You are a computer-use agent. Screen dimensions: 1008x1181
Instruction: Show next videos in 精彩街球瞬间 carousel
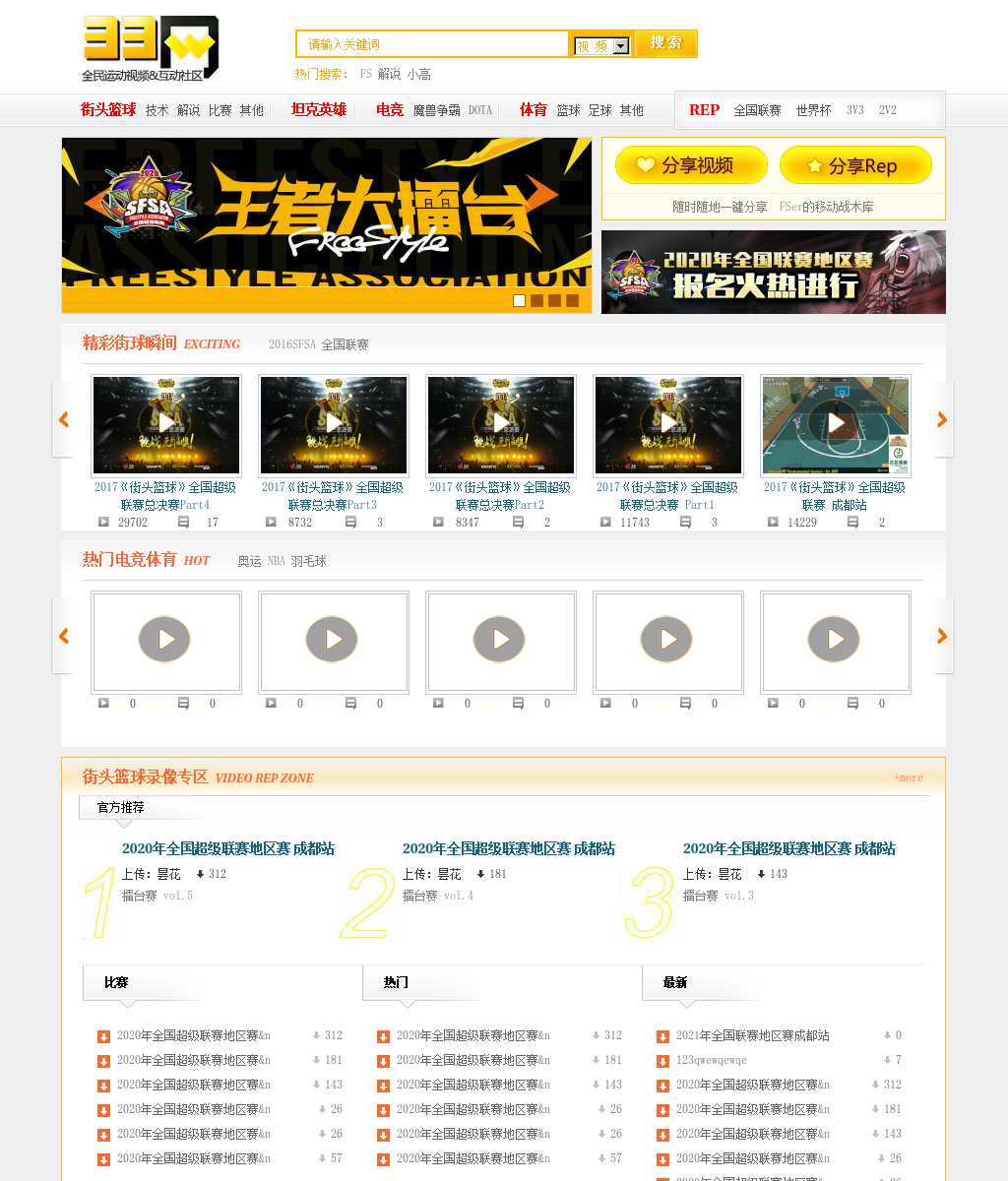(942, 420)
